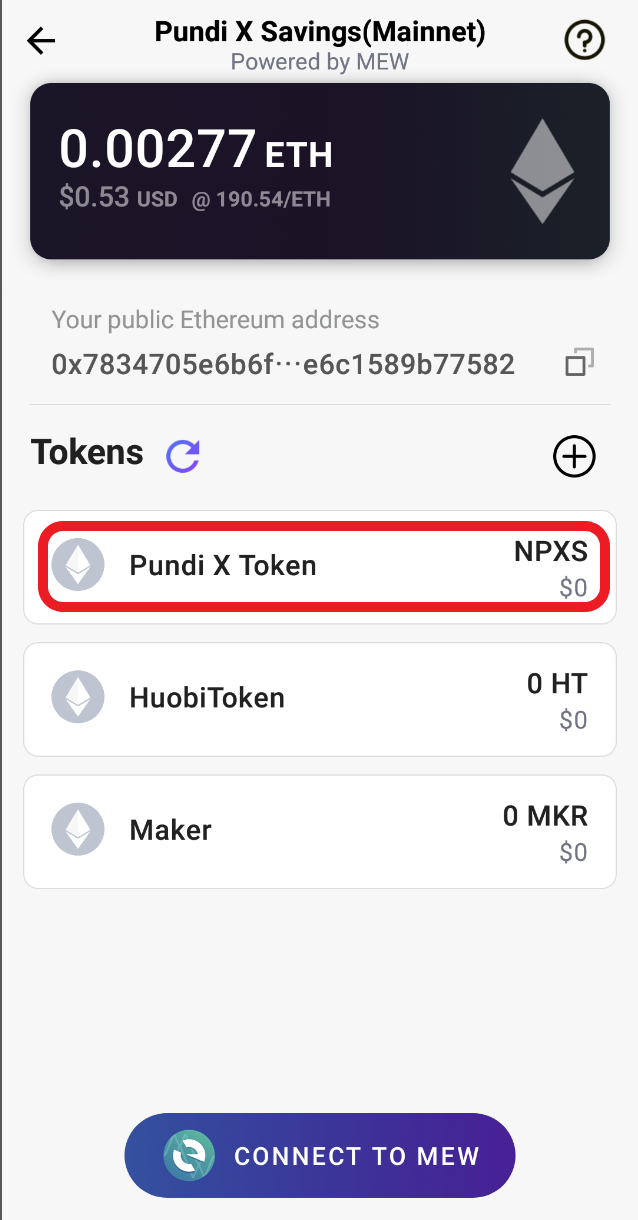Open the Maker token row
The height and width of the screenshot is (1220, 638).
[x=320, y=831]
